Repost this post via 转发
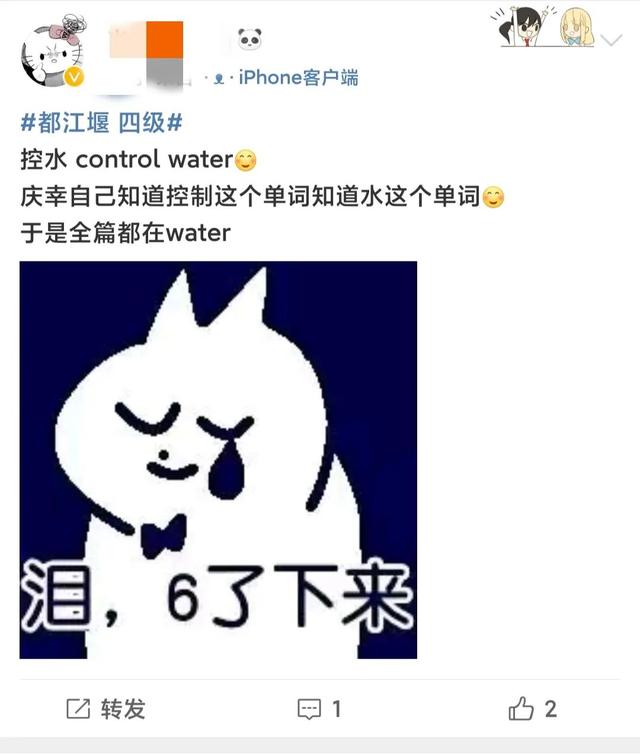The height and width of the screenshot is (754, 640). point(106,709)
